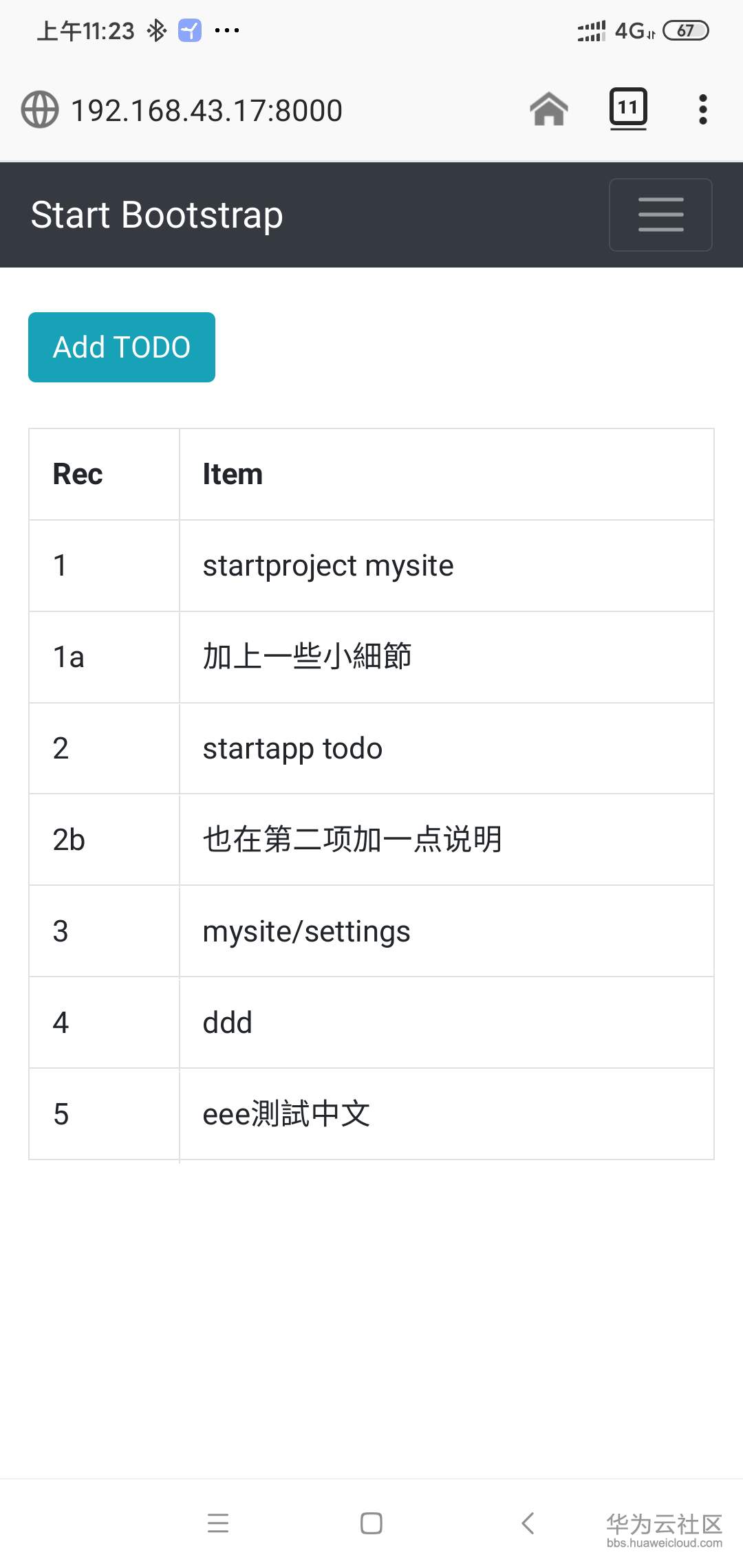The width and height of the screenshot is (743, 1568).
Task: Tap the Add TODO button
Action: [122, 347]
